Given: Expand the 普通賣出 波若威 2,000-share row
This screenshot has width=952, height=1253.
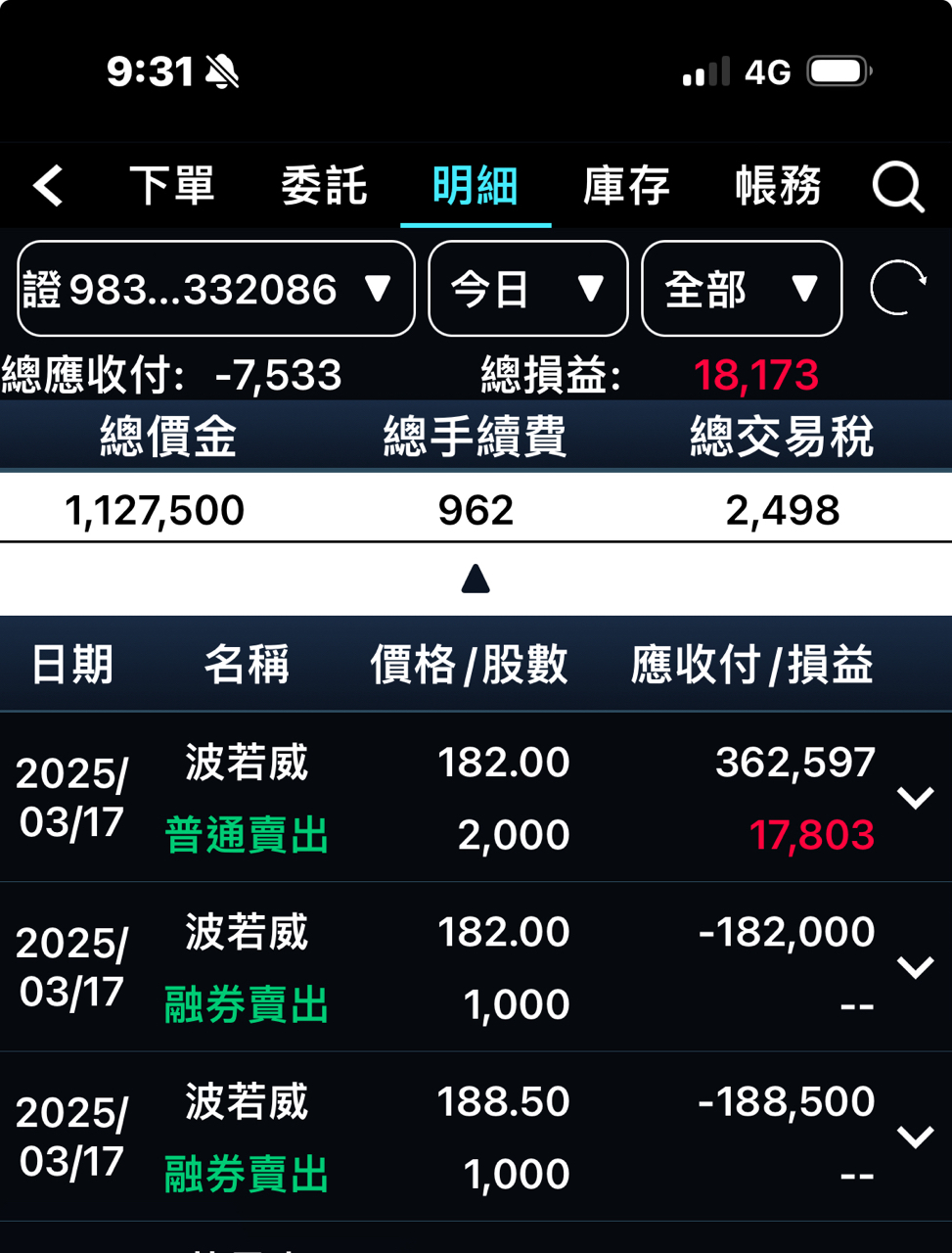Looking at the screenshot, I should click(x=915, y=798).
